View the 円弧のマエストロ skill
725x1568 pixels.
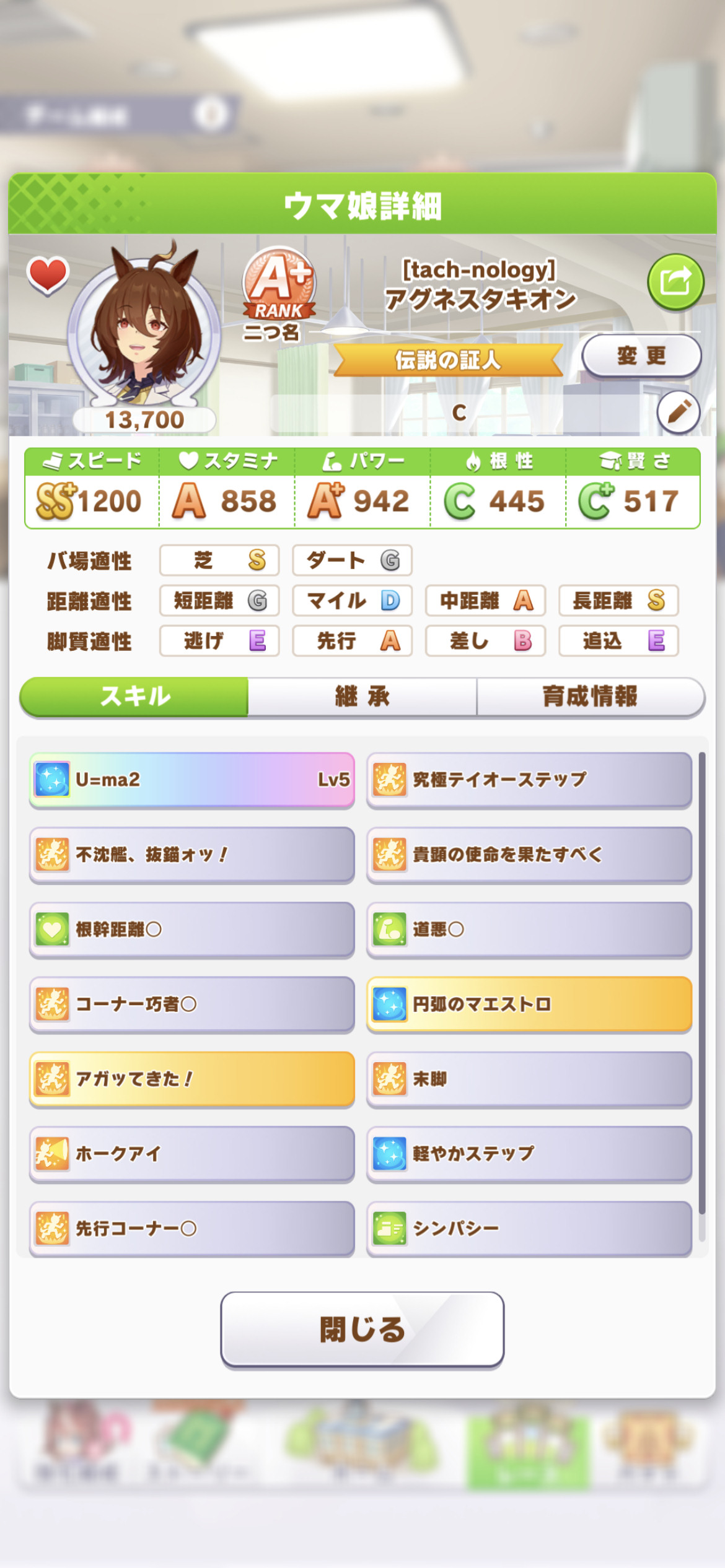(x=529, y=1004)
